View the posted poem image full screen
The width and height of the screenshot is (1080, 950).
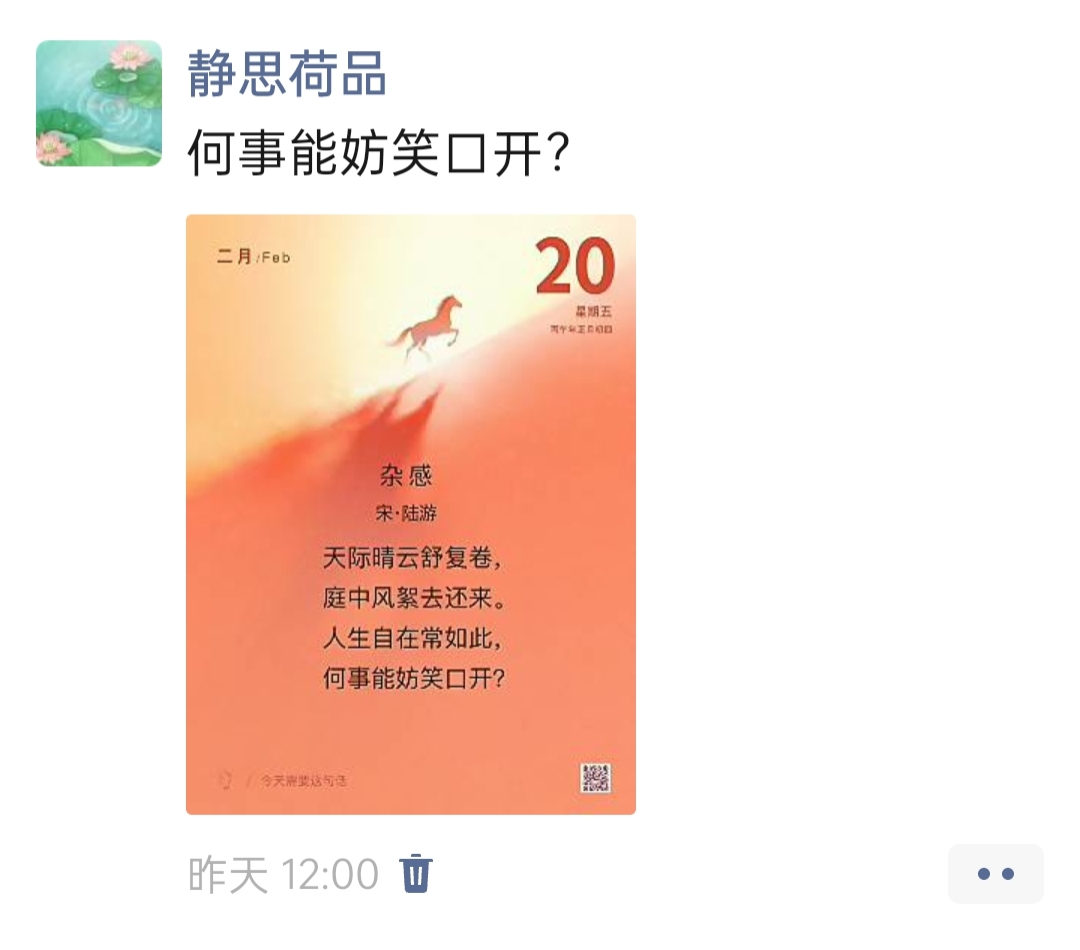[x=410, y=514]
